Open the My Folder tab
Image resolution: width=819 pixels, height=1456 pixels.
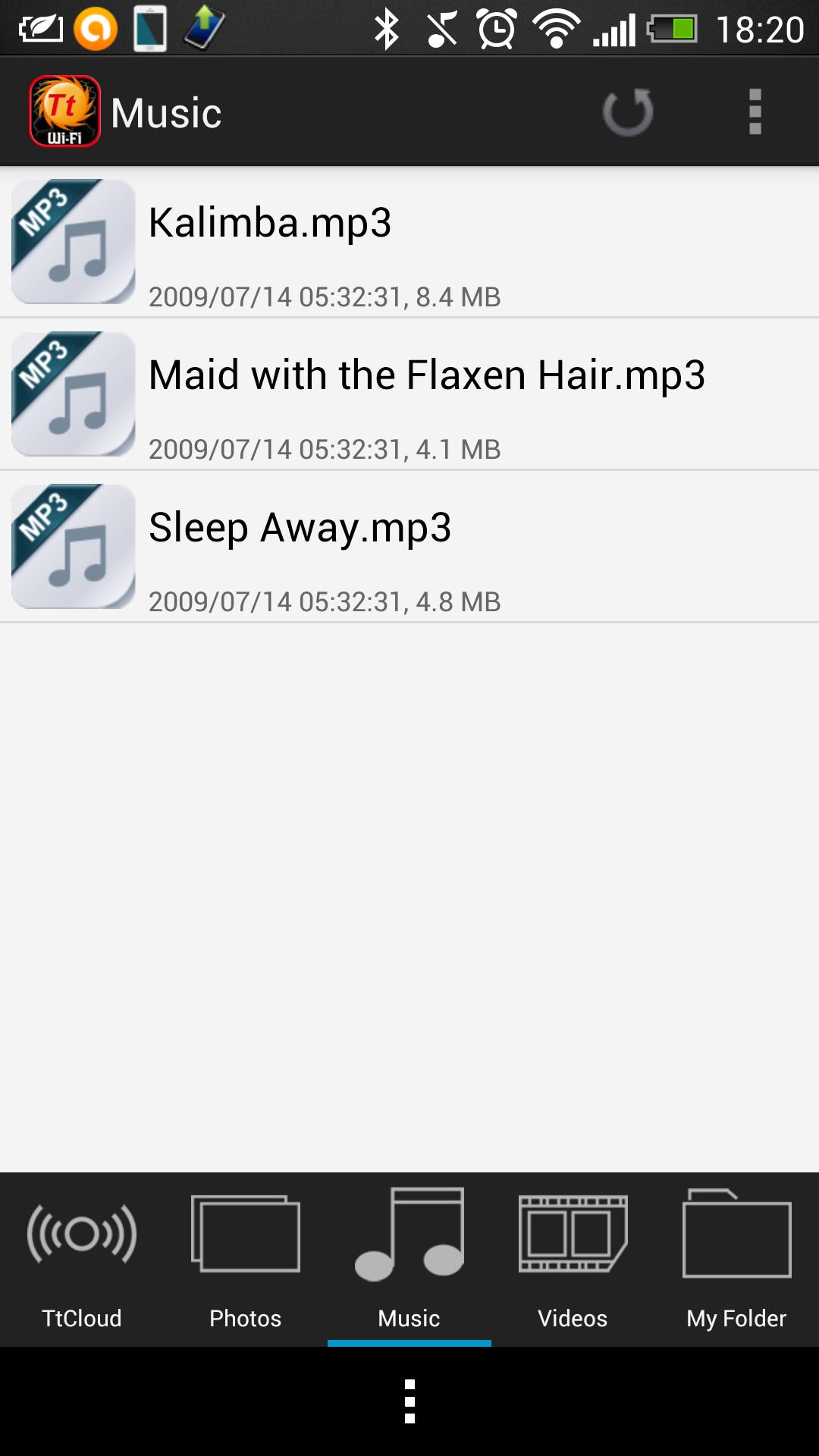coord(736,1259)
